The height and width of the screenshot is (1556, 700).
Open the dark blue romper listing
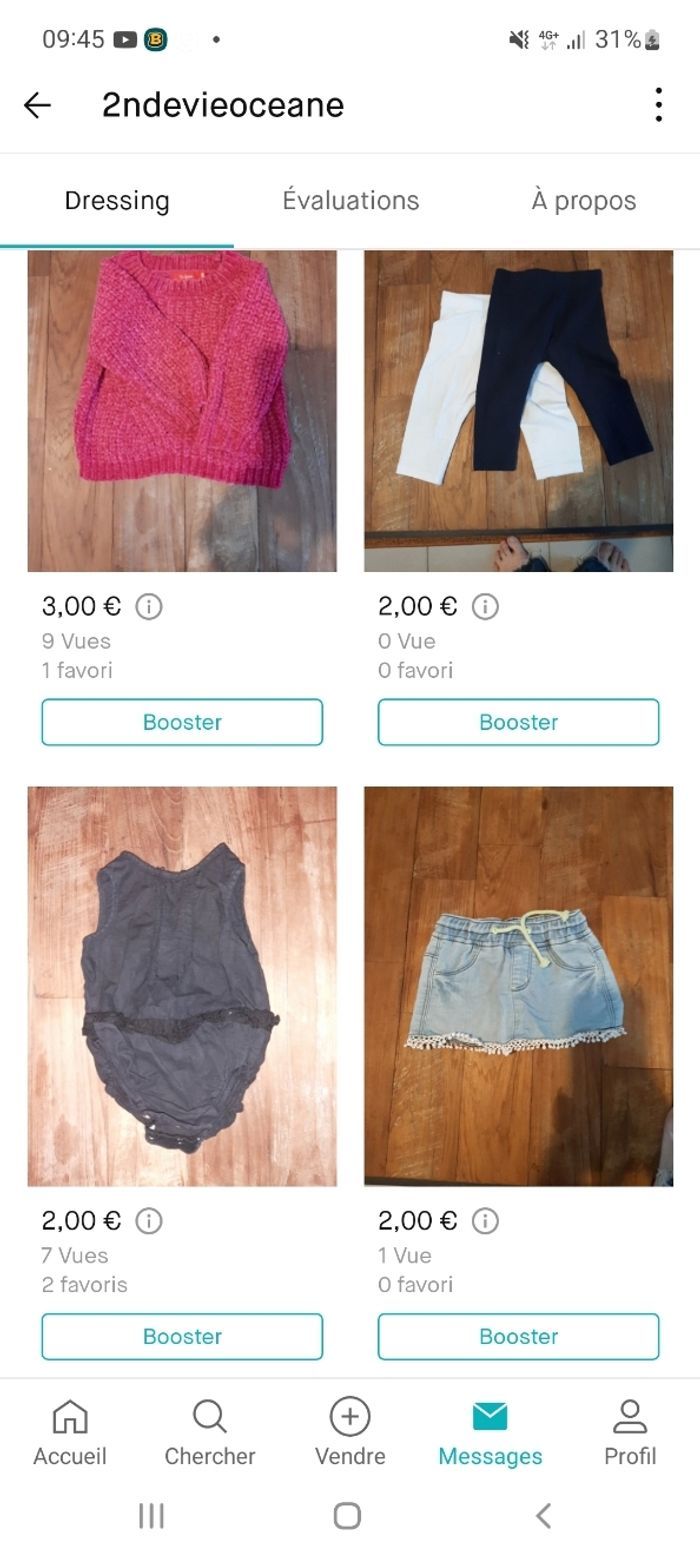point(182,986)
